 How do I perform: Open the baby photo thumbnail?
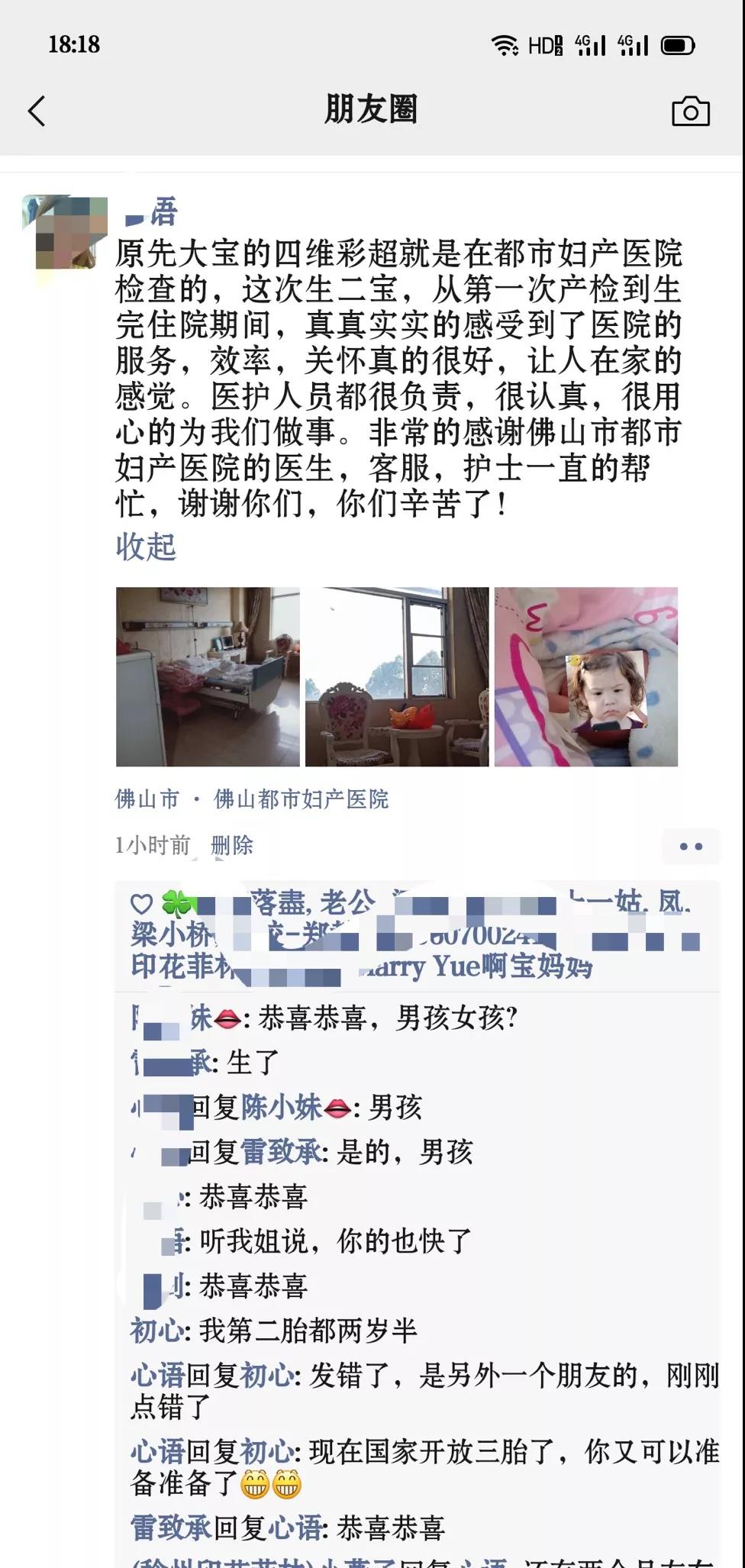586,676
